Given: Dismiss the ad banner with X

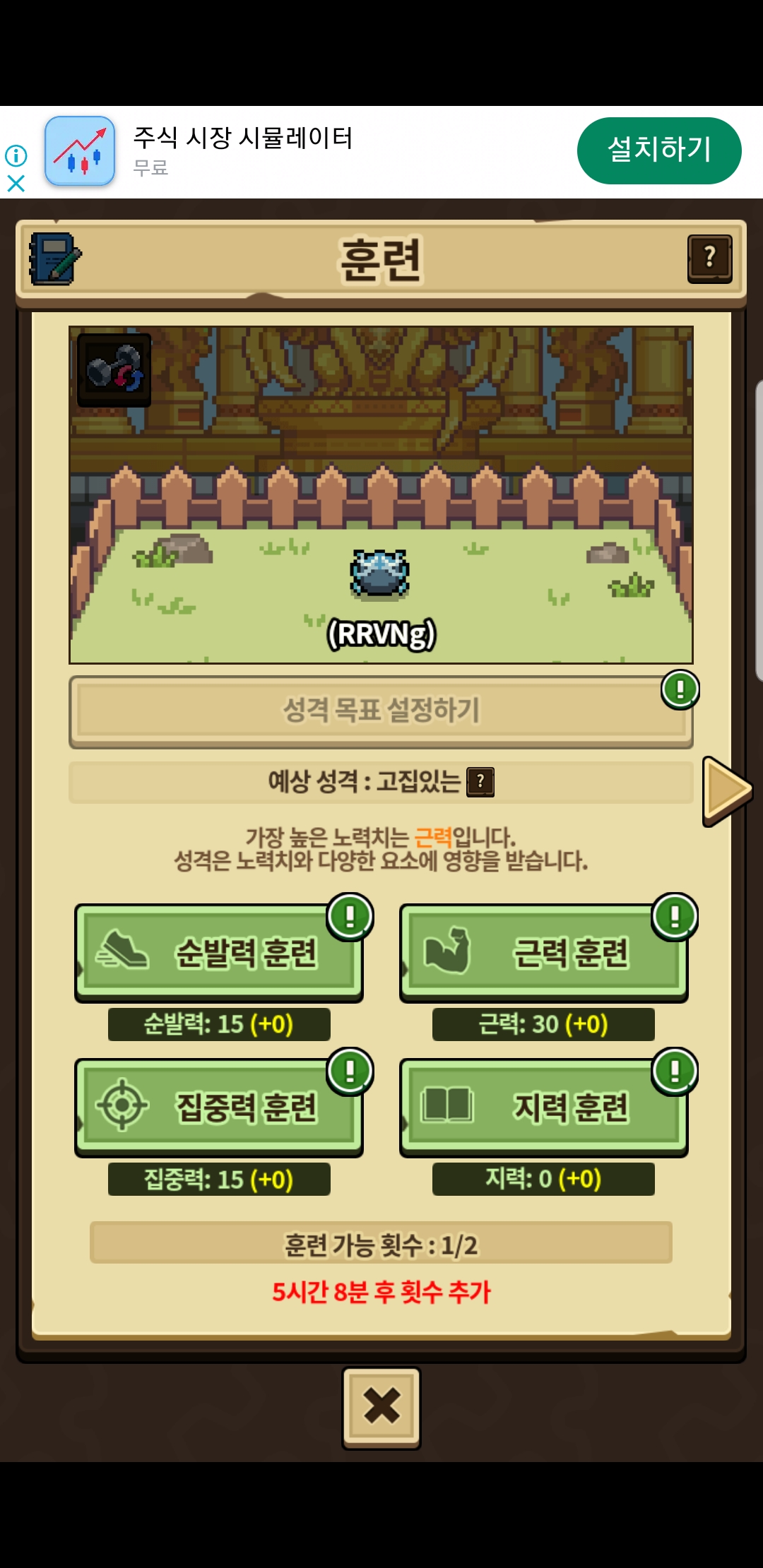Looking at the screenshot, I should (x=16, y=184).
